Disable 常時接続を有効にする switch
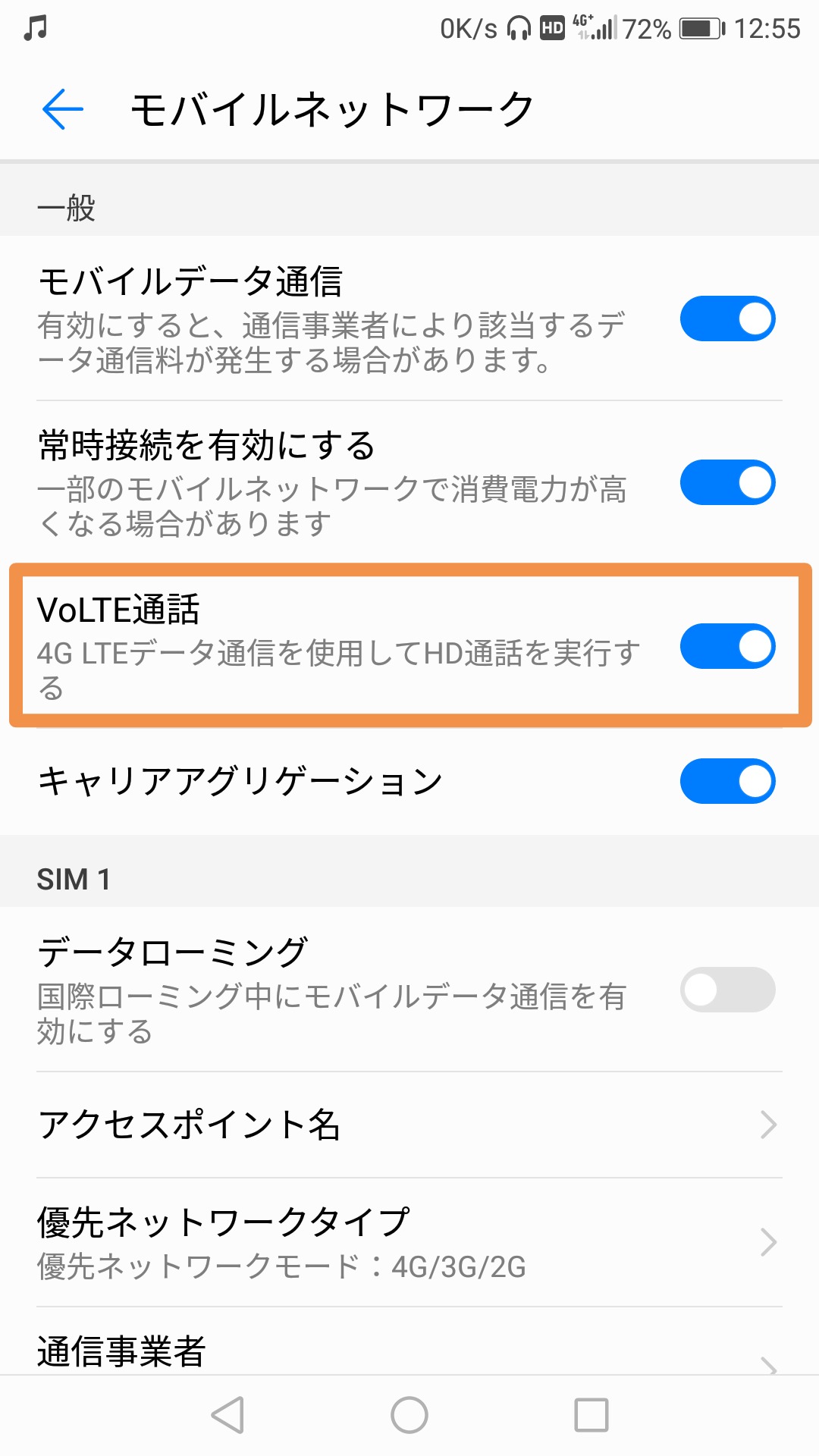 coord(726,483)
